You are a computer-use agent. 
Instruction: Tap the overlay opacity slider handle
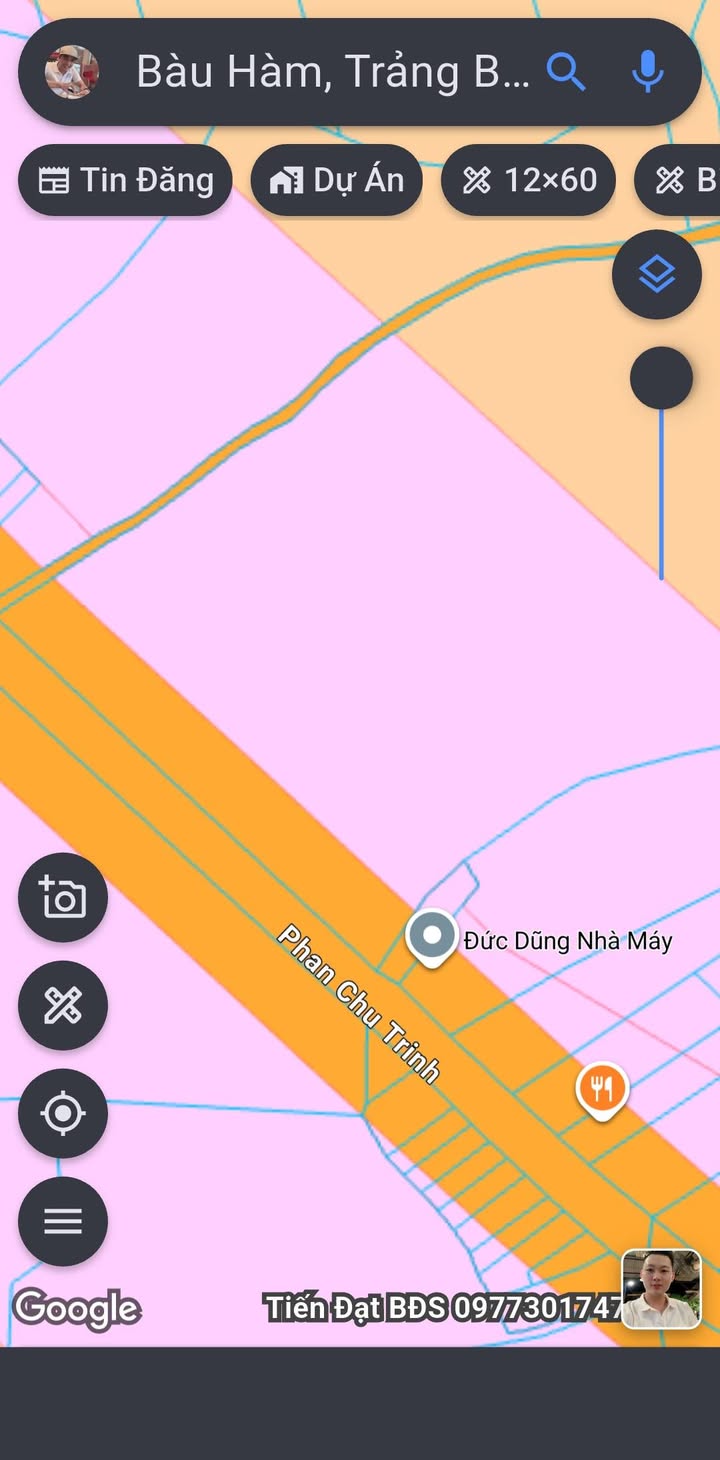click(661, 378)
